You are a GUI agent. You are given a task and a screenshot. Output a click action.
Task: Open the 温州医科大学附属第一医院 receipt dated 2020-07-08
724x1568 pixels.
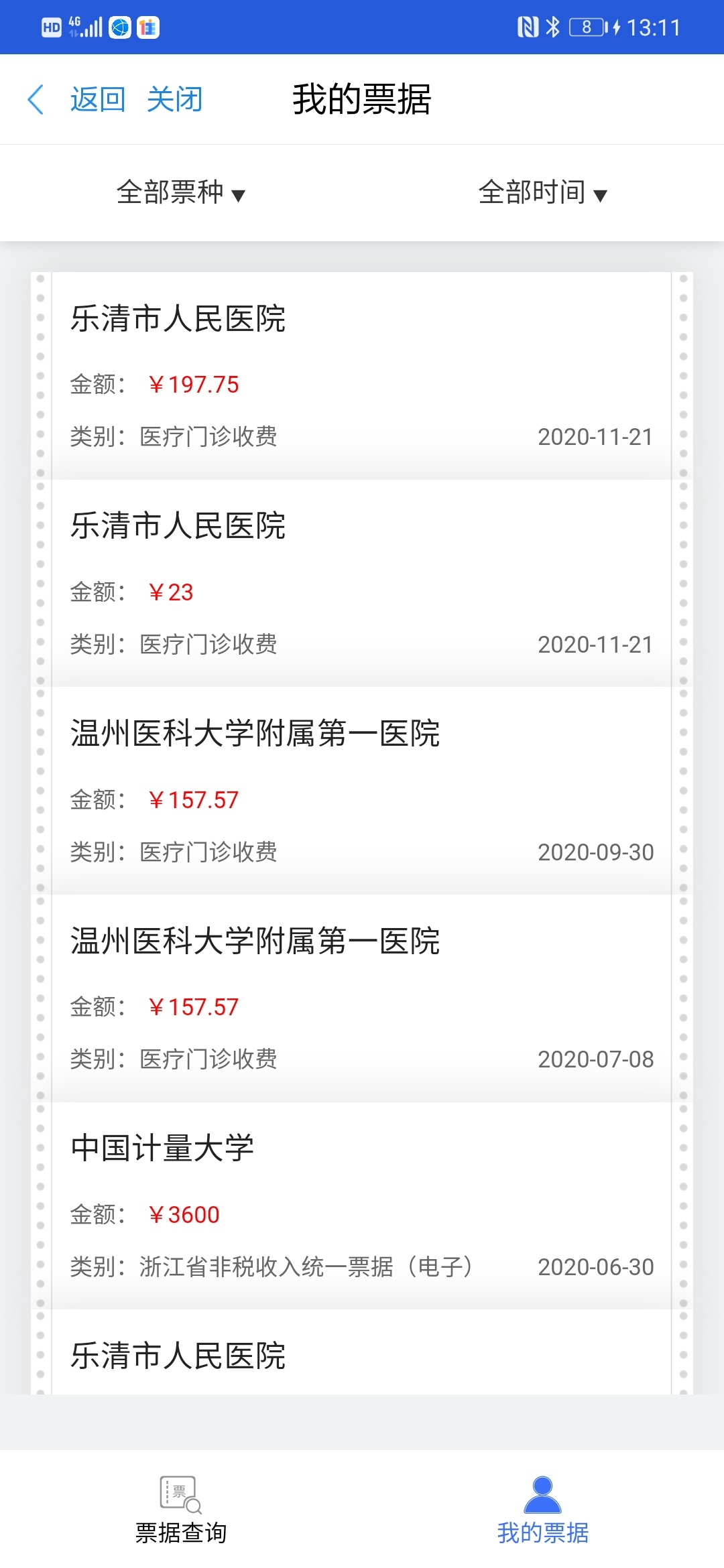tap(362, 998)
